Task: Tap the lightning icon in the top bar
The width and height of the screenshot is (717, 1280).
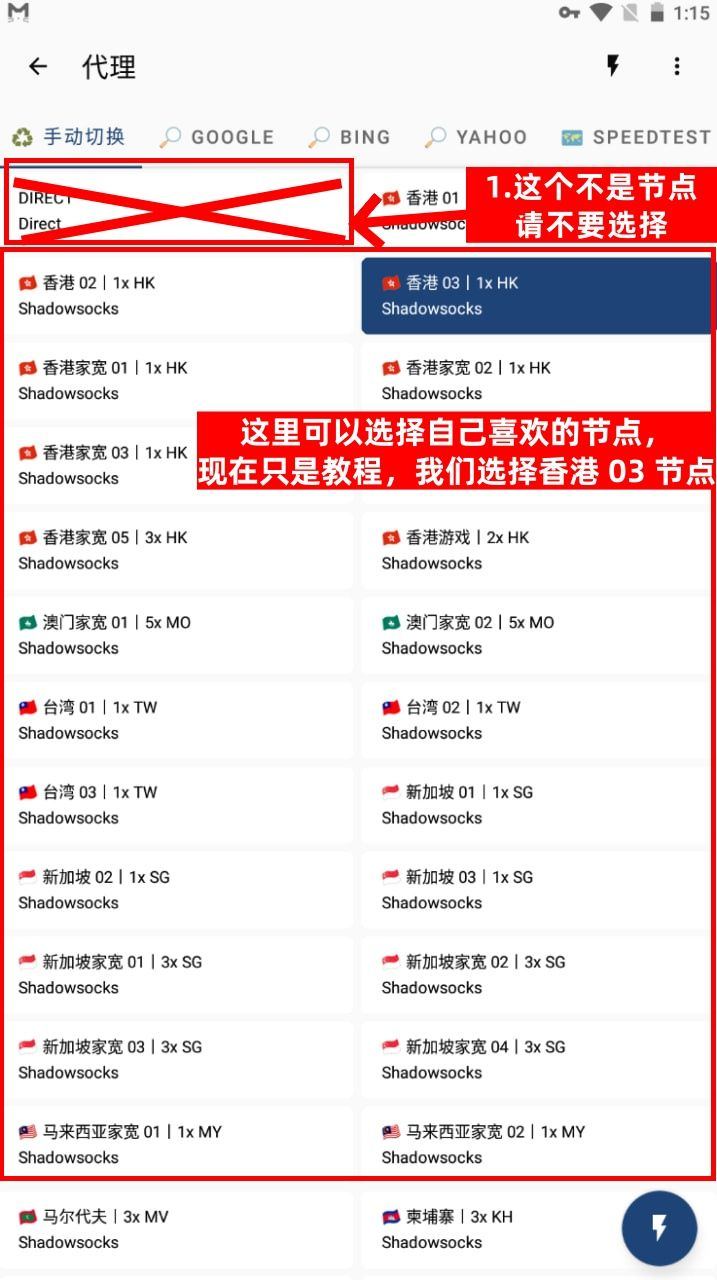Action: tap(613, 67)
